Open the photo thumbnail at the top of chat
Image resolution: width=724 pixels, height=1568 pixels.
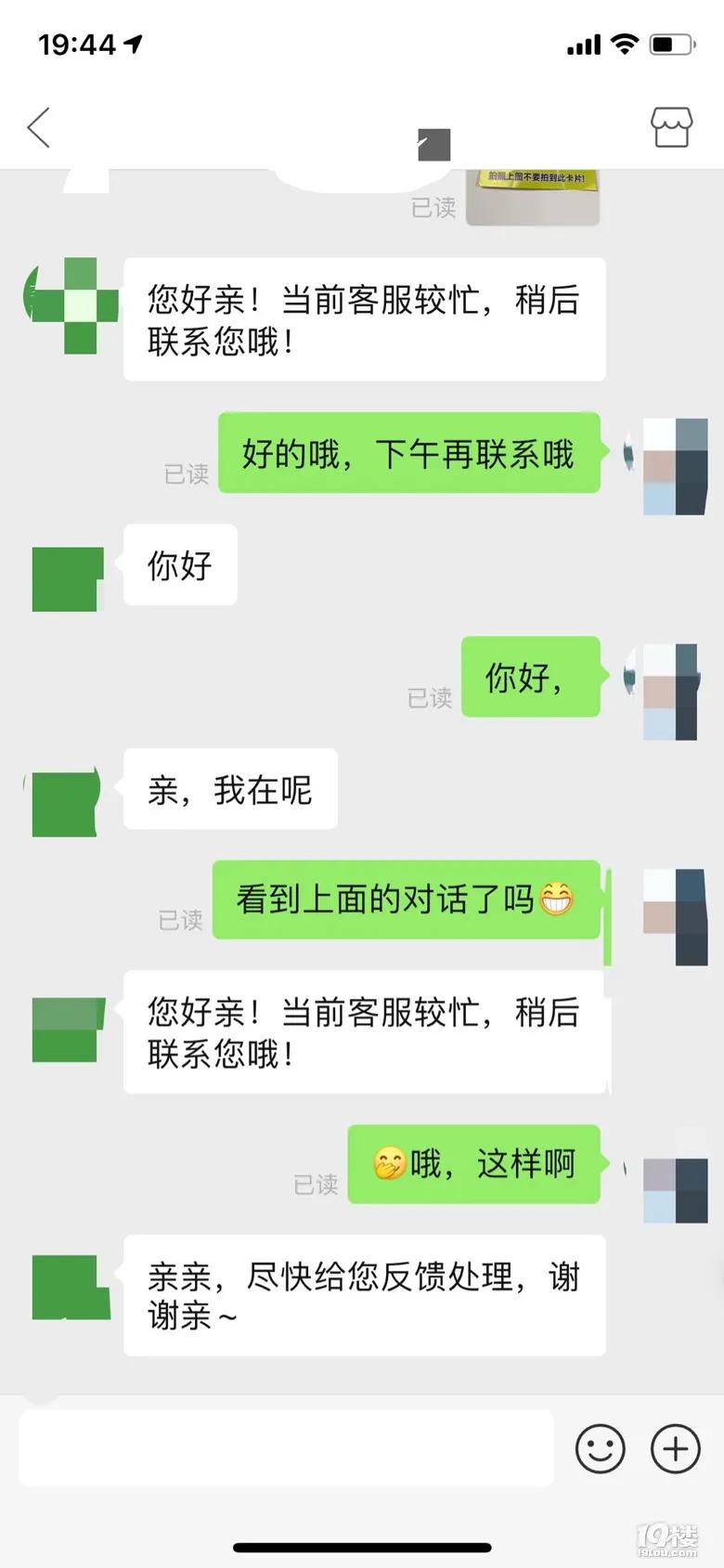[531, 195]
